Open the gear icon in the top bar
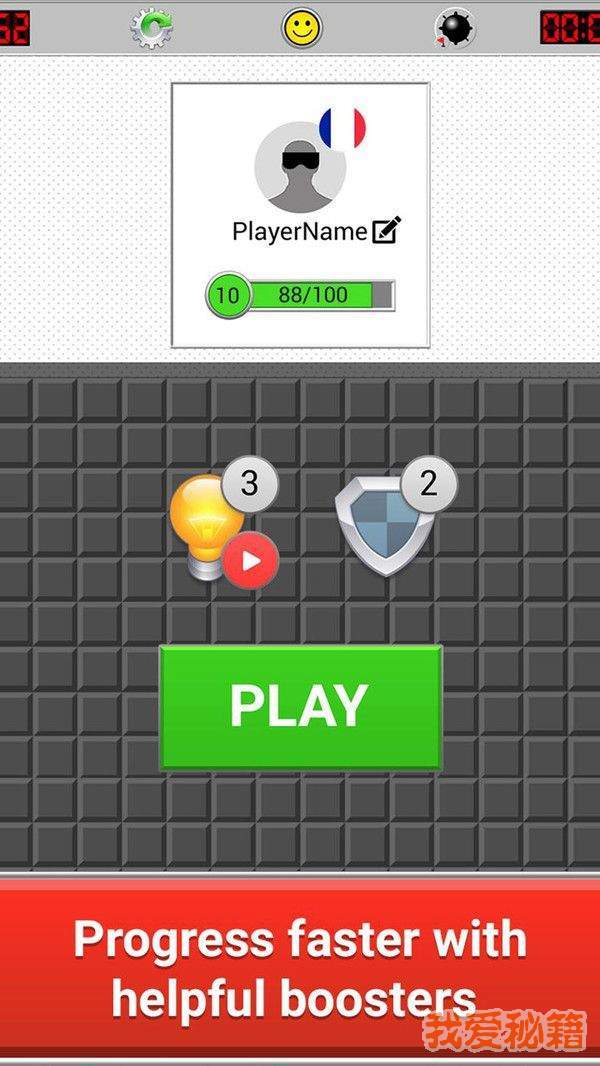The height and width of the screenshot is (1066, 600). 152,27
